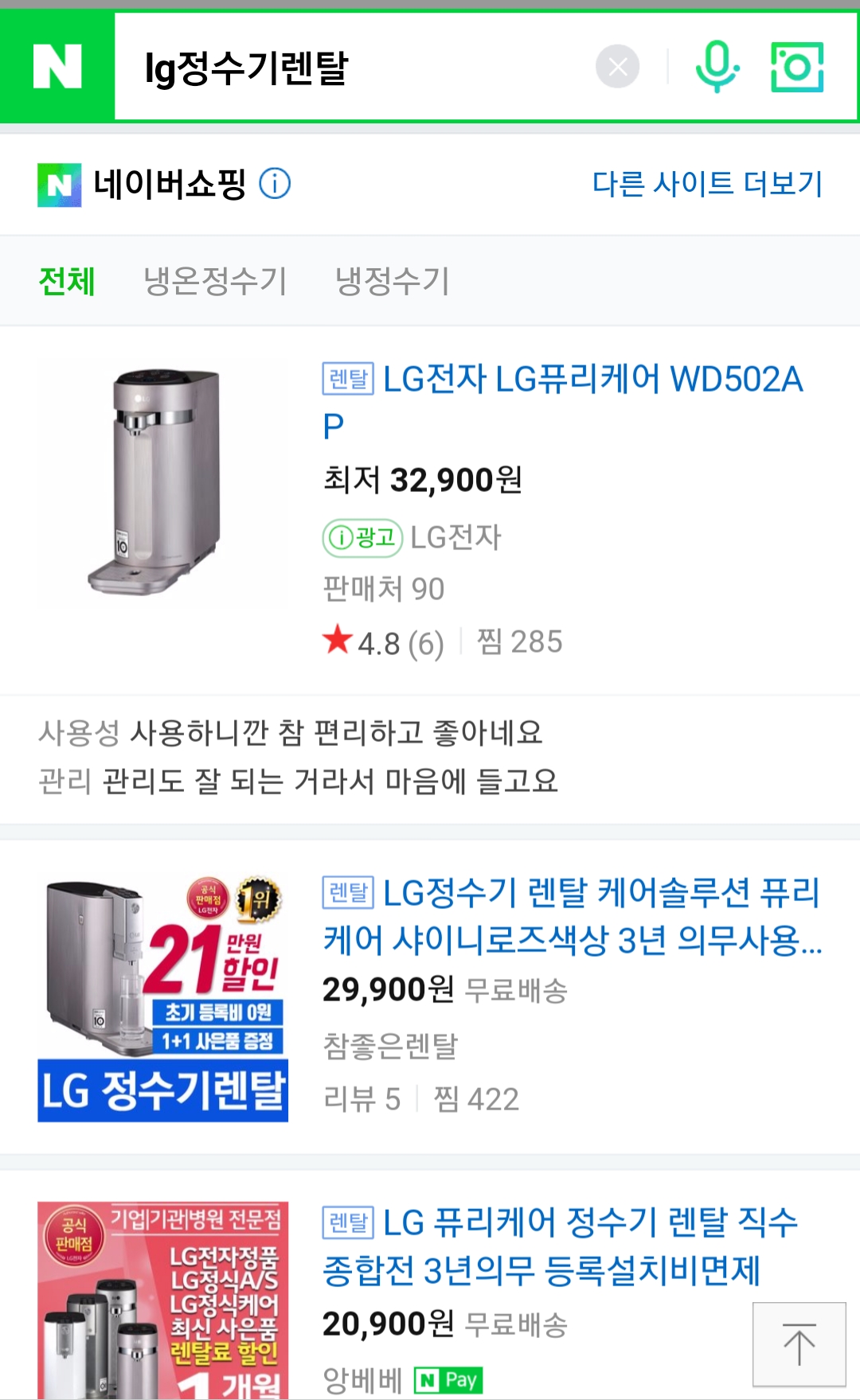Tap the 광고 ad info badge
860x1400 pixels.
click(362, 538)
